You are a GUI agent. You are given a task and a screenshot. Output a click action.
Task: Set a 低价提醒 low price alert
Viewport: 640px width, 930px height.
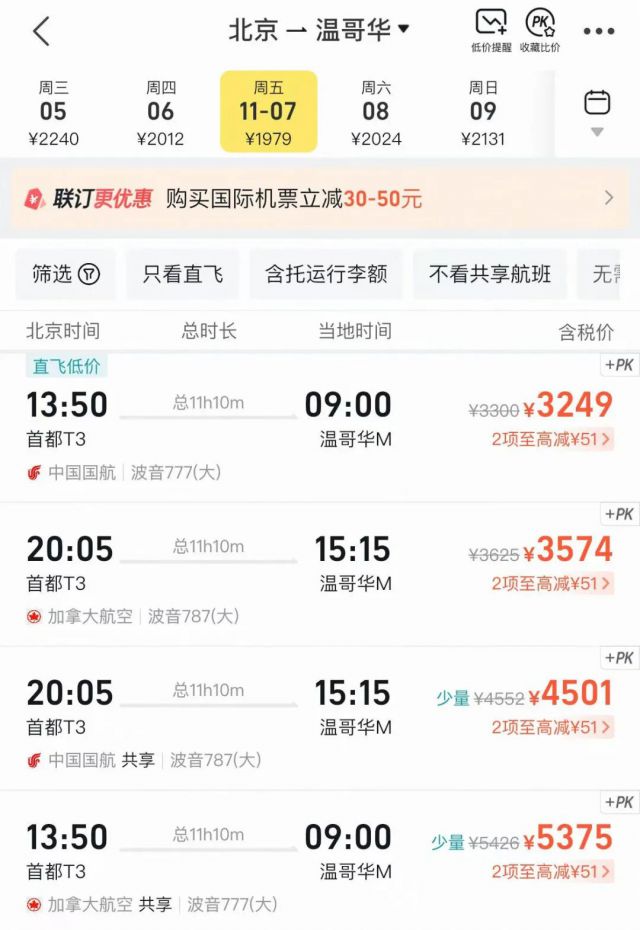click(x=491, y=30)
